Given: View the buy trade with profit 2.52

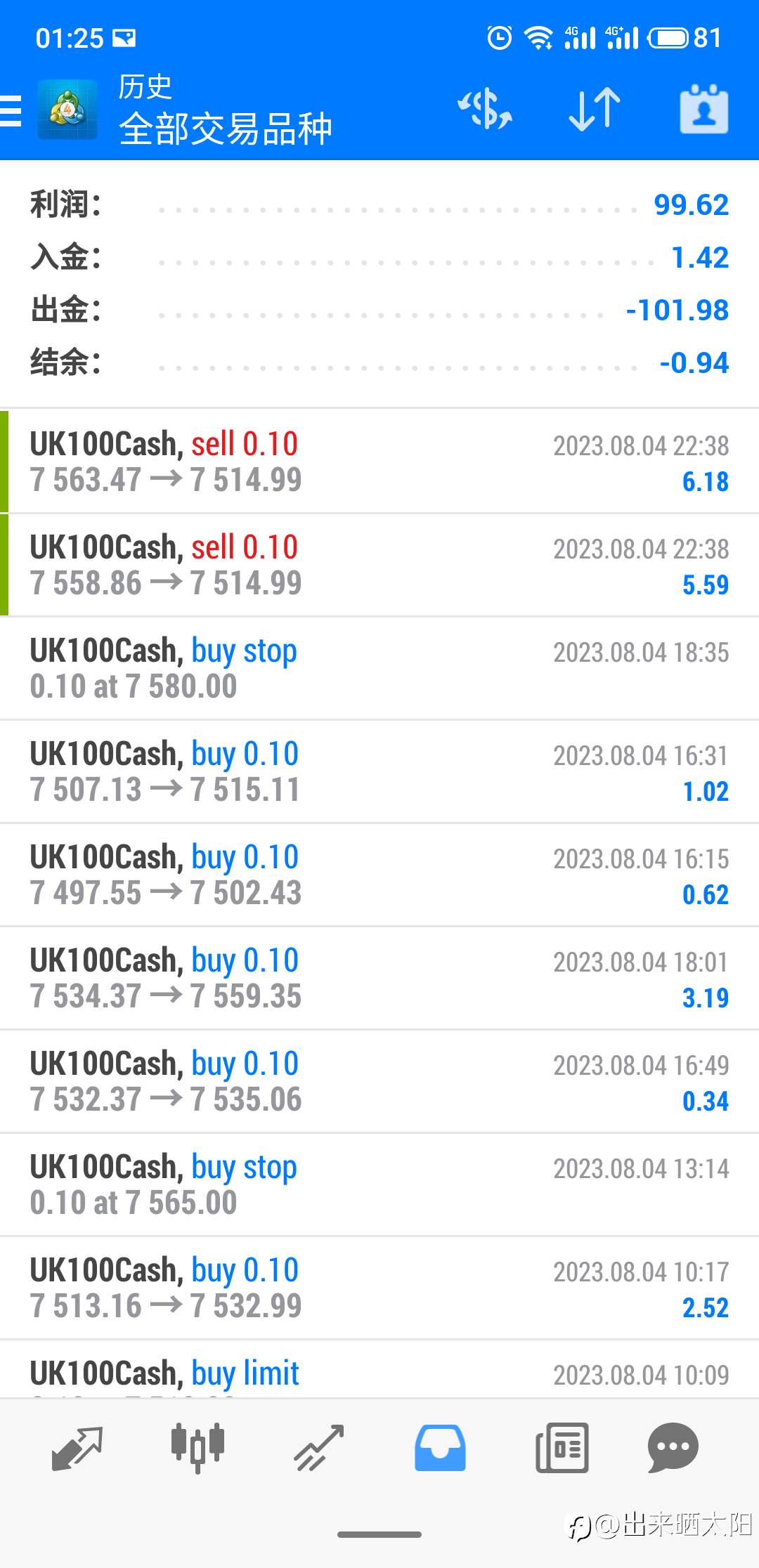Looking at the screenshot, I should coord(379,1288).
